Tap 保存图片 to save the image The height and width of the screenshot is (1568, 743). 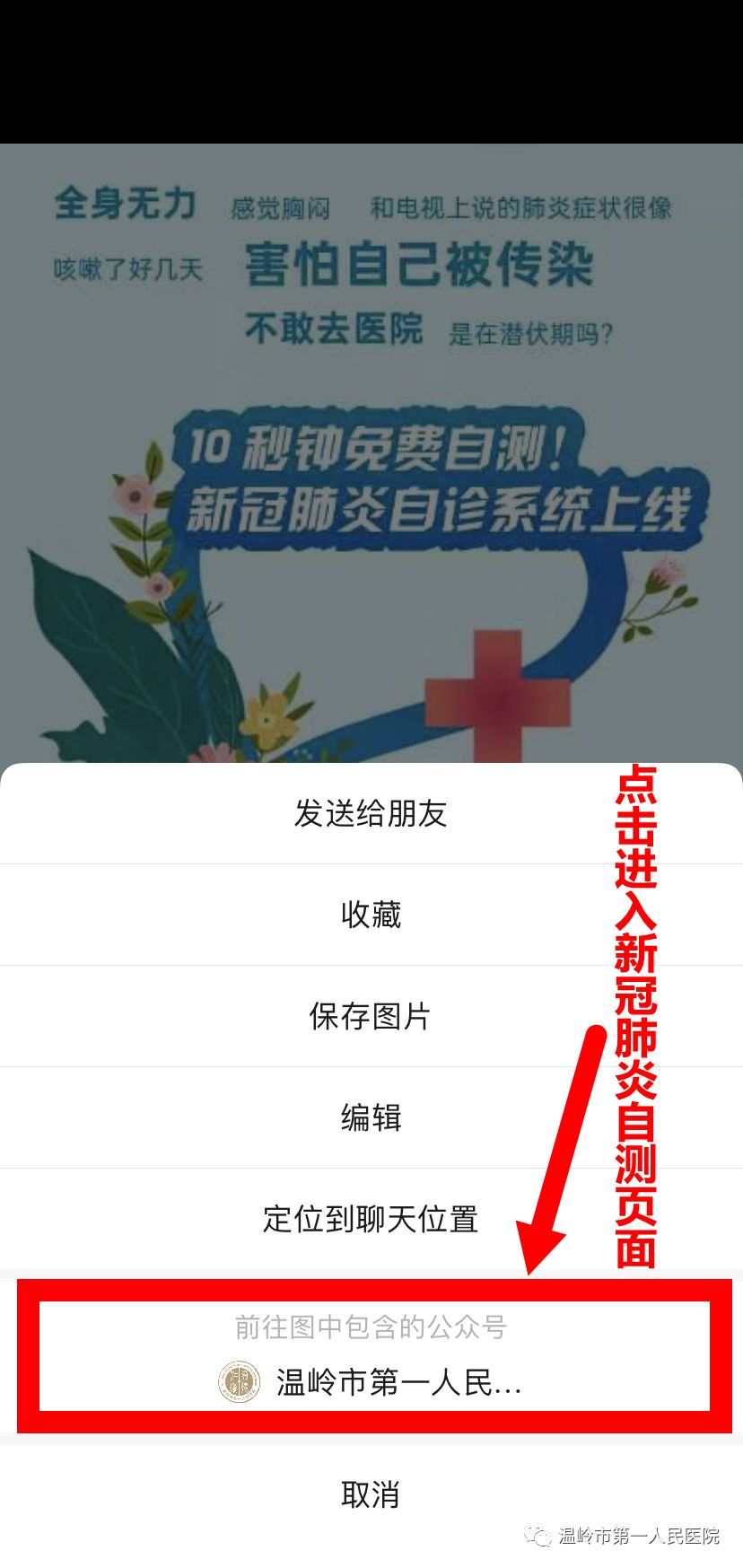click(x=371, y=1016)
